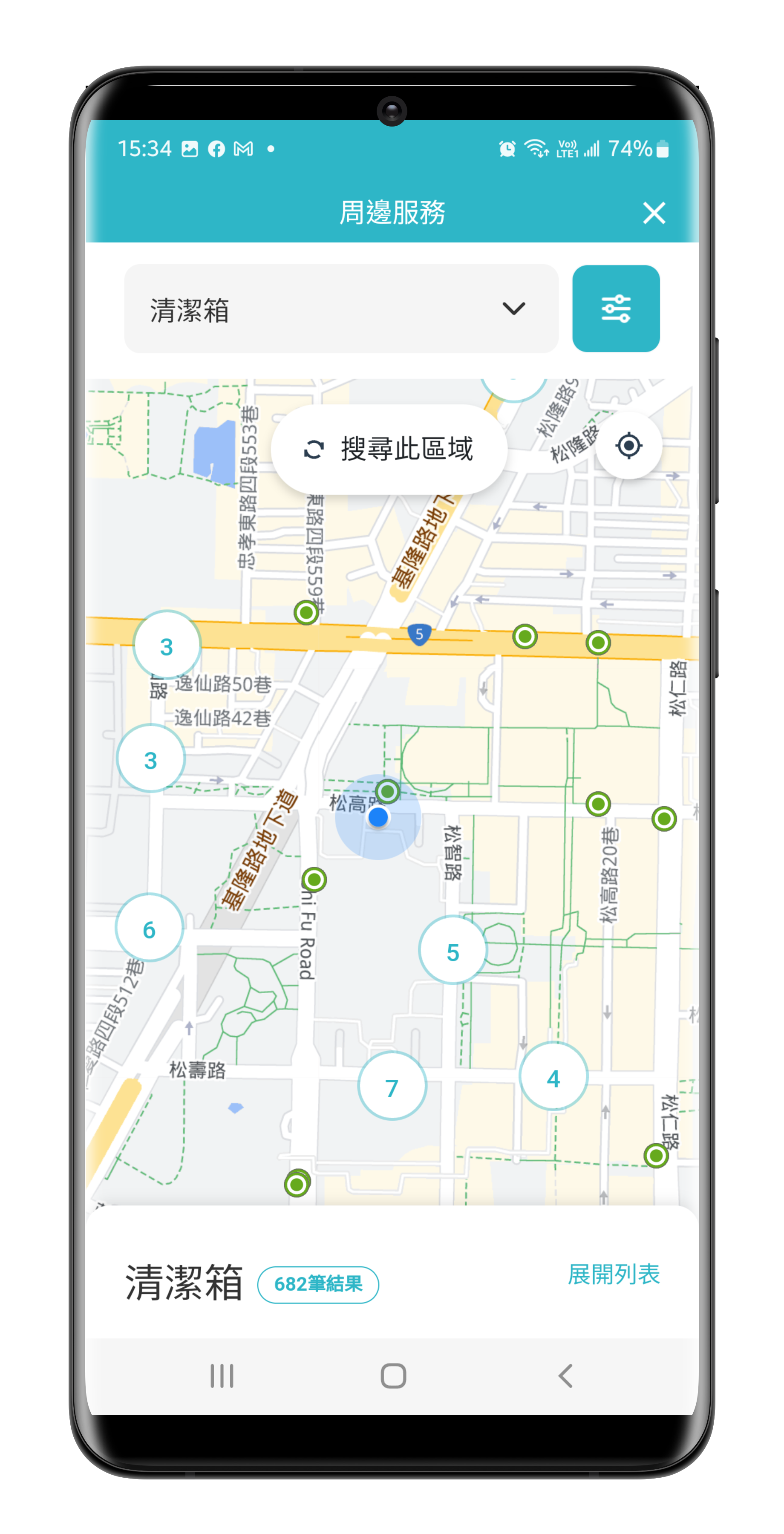The image size is (784, 1534).
Task: Expand the list via 展開列表
Action: pos(614,1274)
